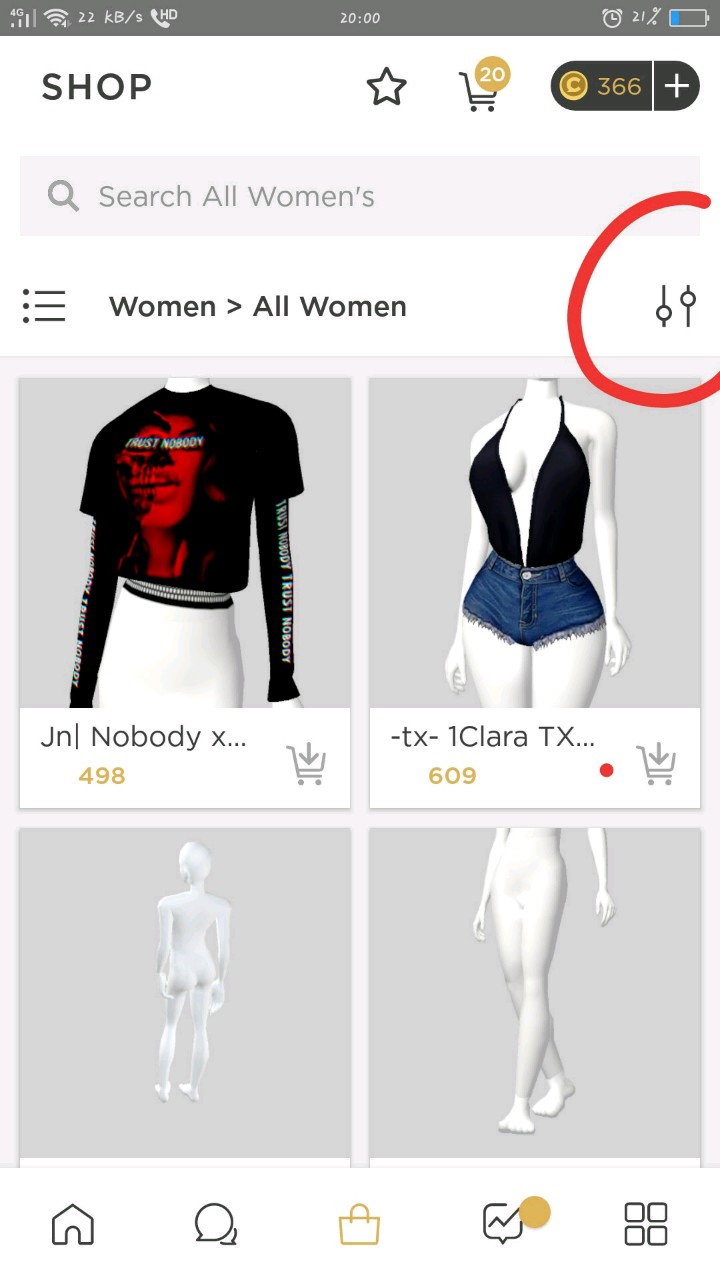This screenshot has height=1280, width=720.
Task: Switch to the Chat tab
Action: [x=215, y=1223]
